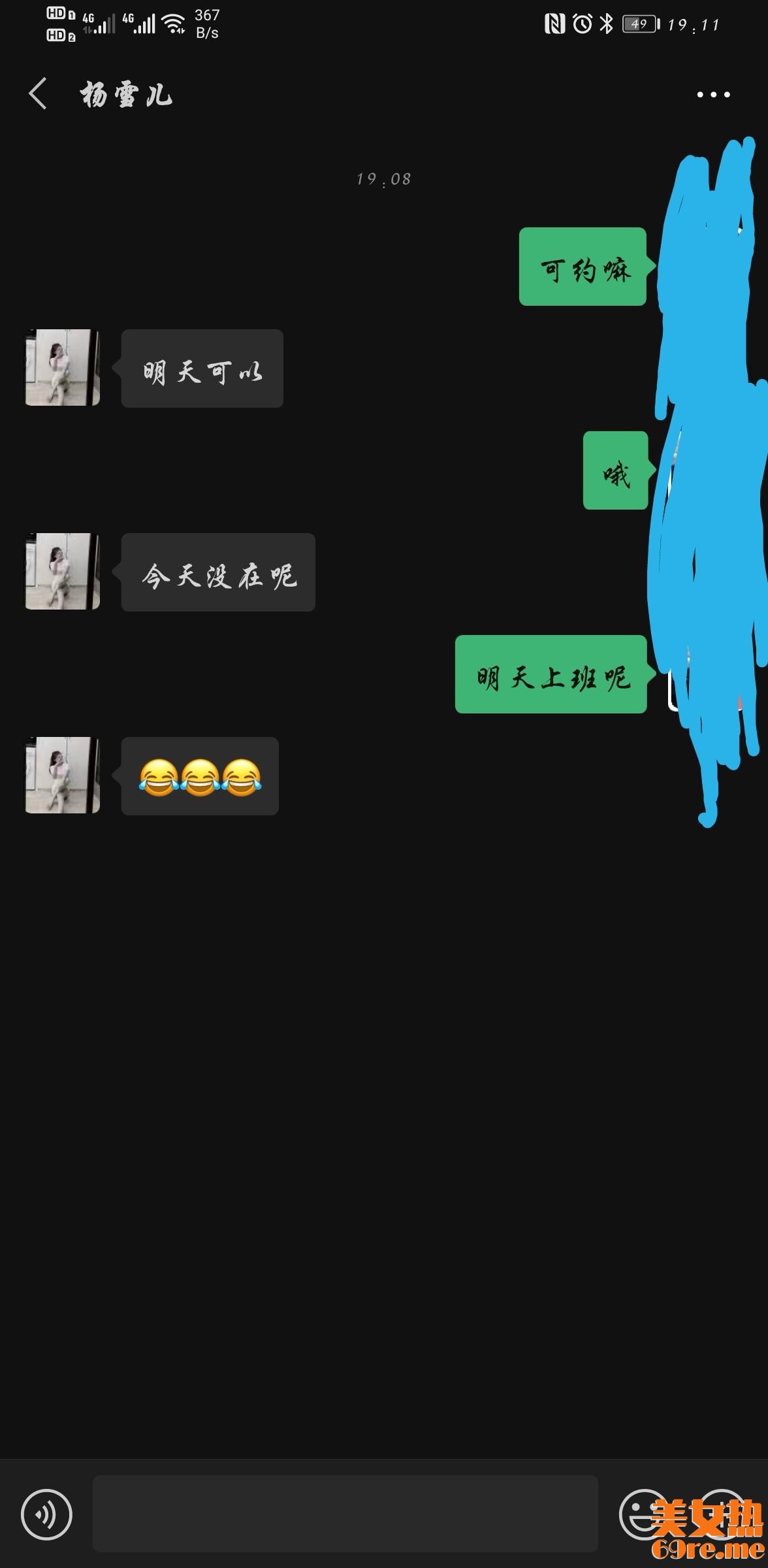Tap the message text input field
This screenshot has width=768, height=1568.
tap(345, 1514)
